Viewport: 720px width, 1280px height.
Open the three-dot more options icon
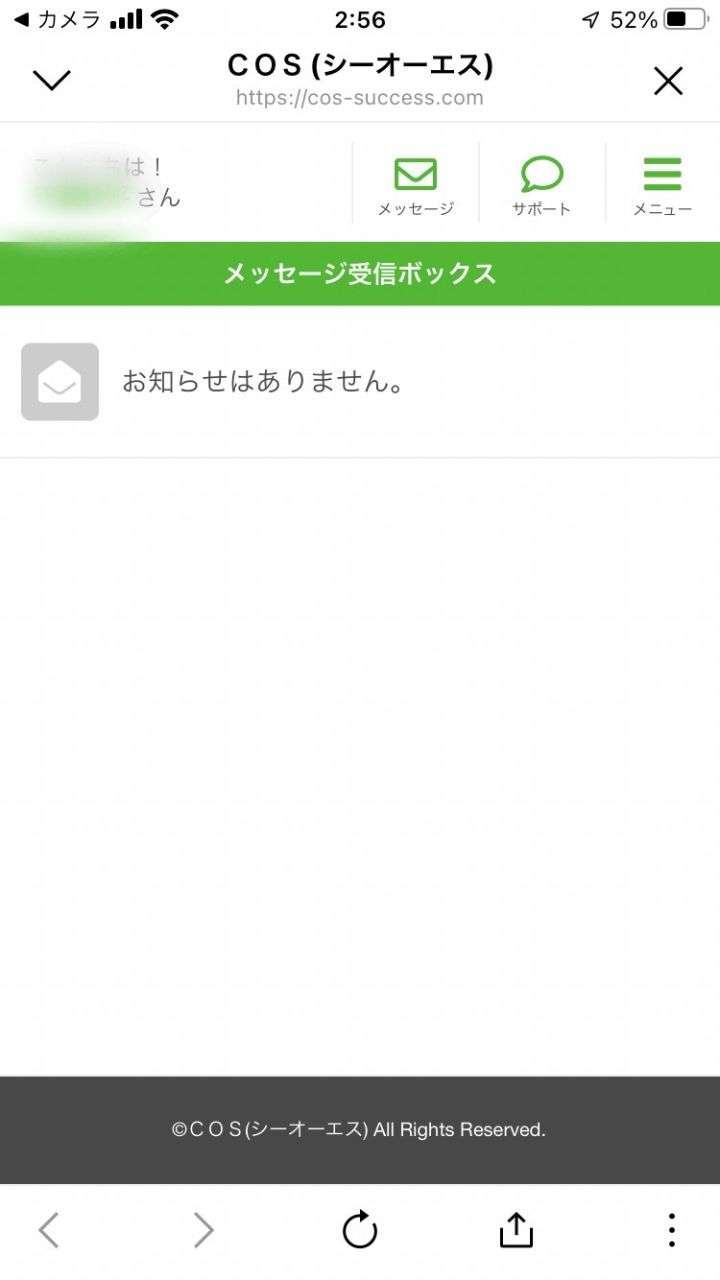(671, 1230)
